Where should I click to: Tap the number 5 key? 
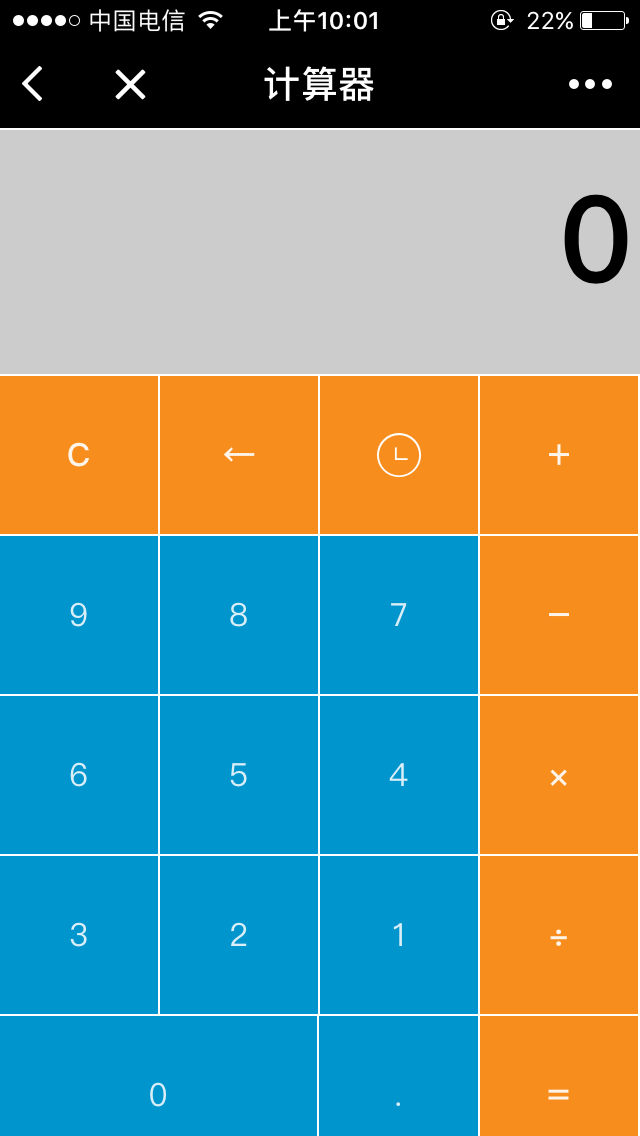(239, 775)
